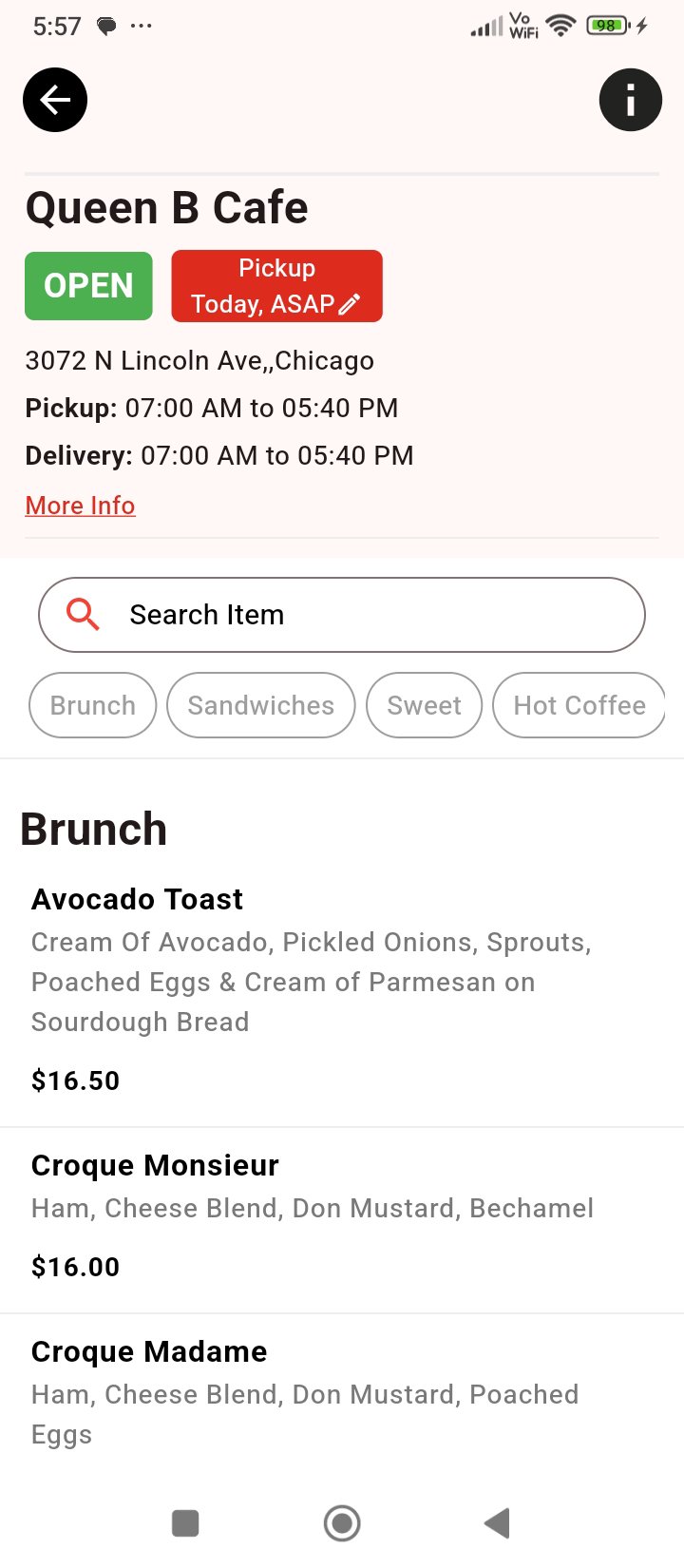Go back using the arrow icon
The height and width of the screenshot is (1568, 684).
tap(55, 100)
